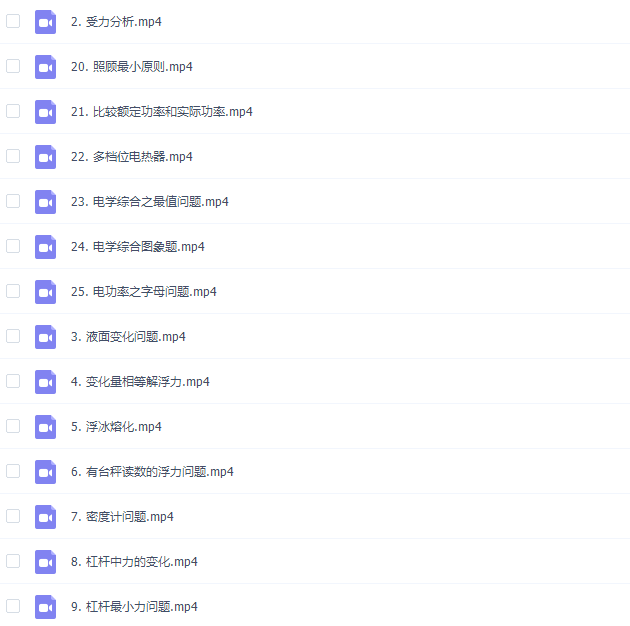Check the box for 24. 电学综合图象题.mp4
This screenshot has width=630, height=626.
(13, 246)
